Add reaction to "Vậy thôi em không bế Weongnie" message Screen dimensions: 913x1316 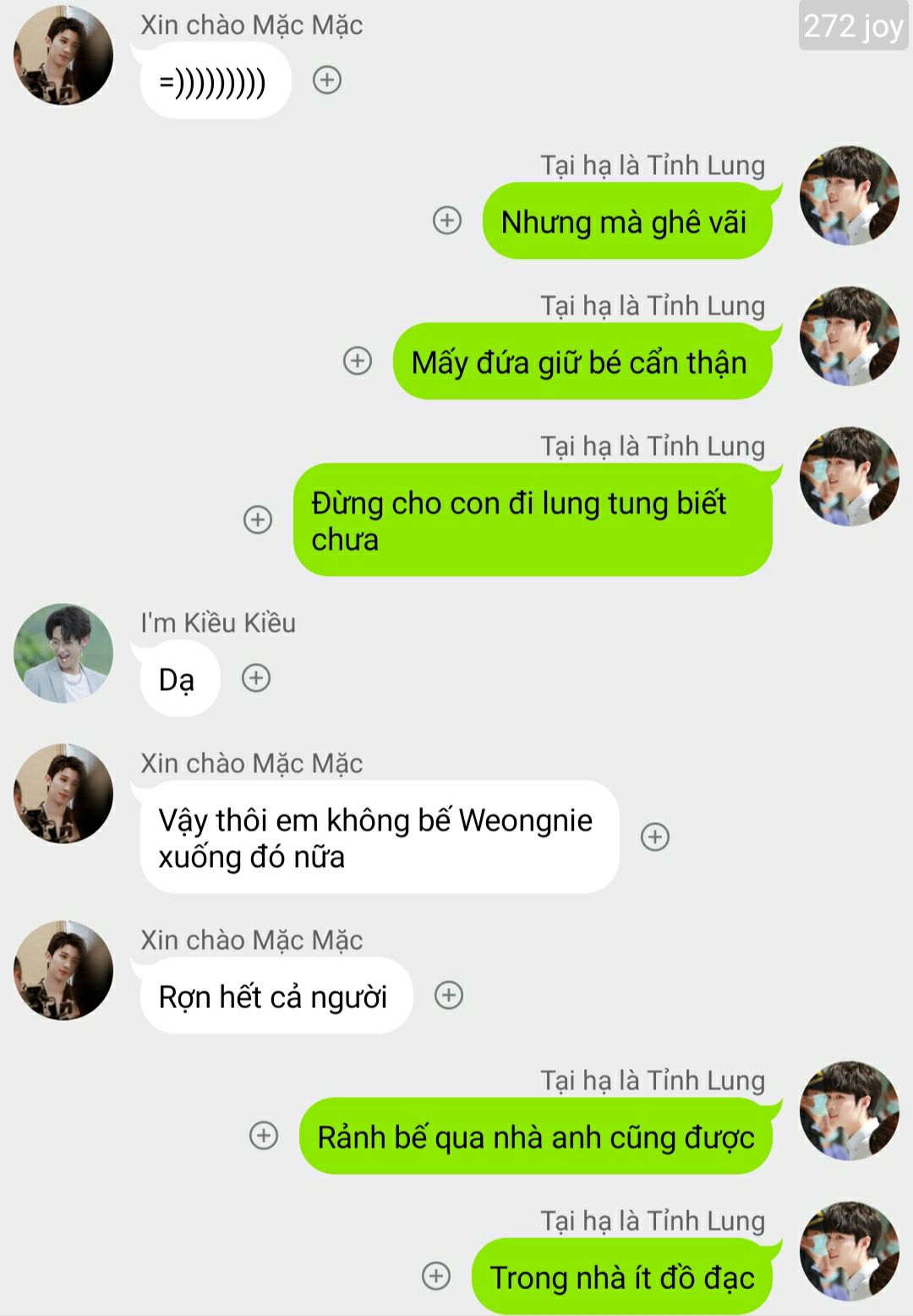655,836
